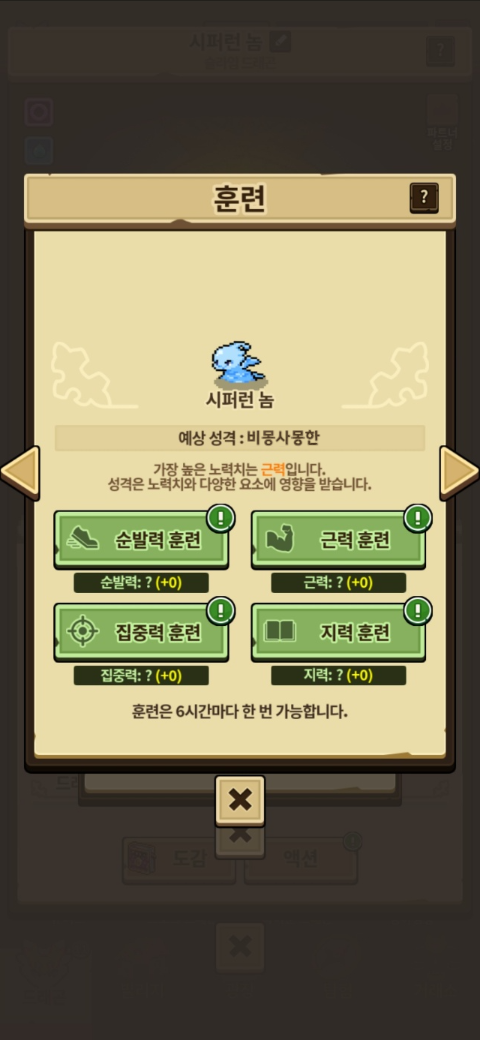Select 집중력 훈련 button
Viewport: 480px width, 1040px height.
coord(141,632)
